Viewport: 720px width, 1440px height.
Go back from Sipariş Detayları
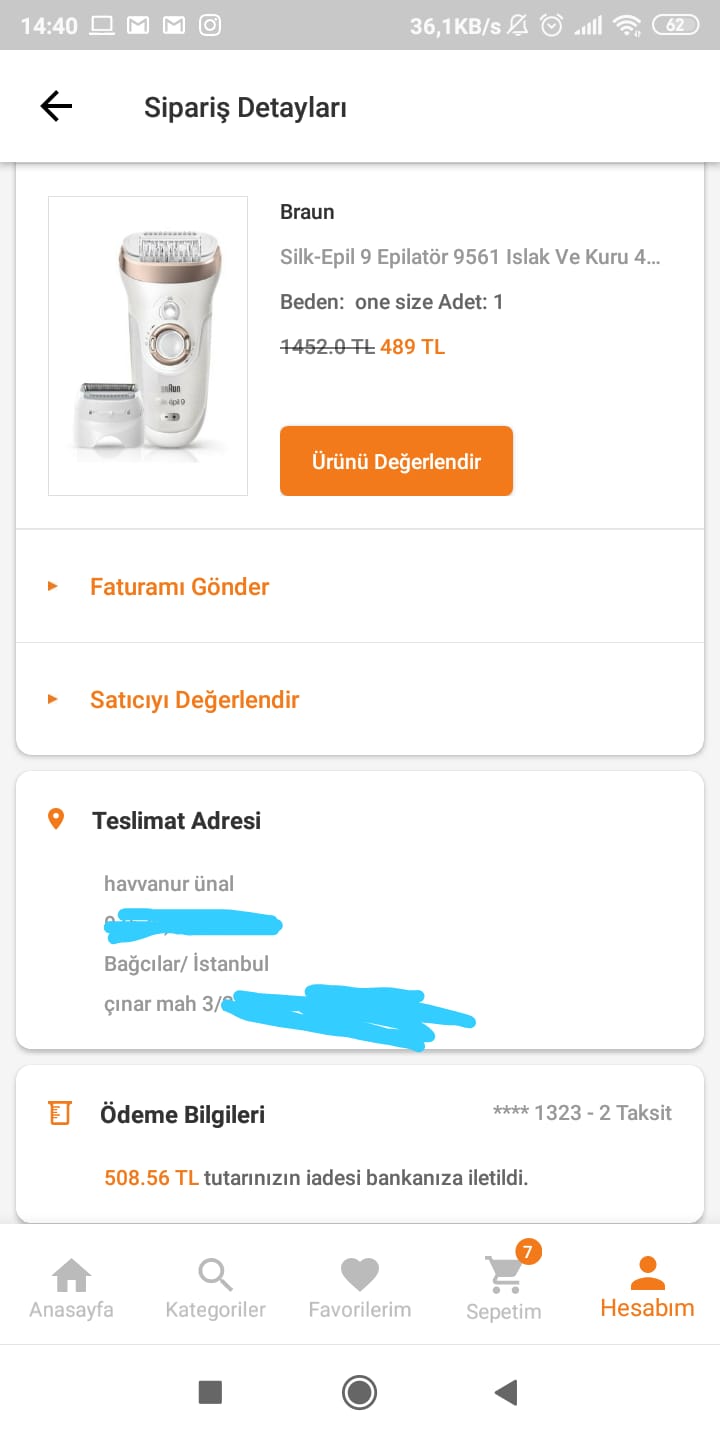click(56, 106)
